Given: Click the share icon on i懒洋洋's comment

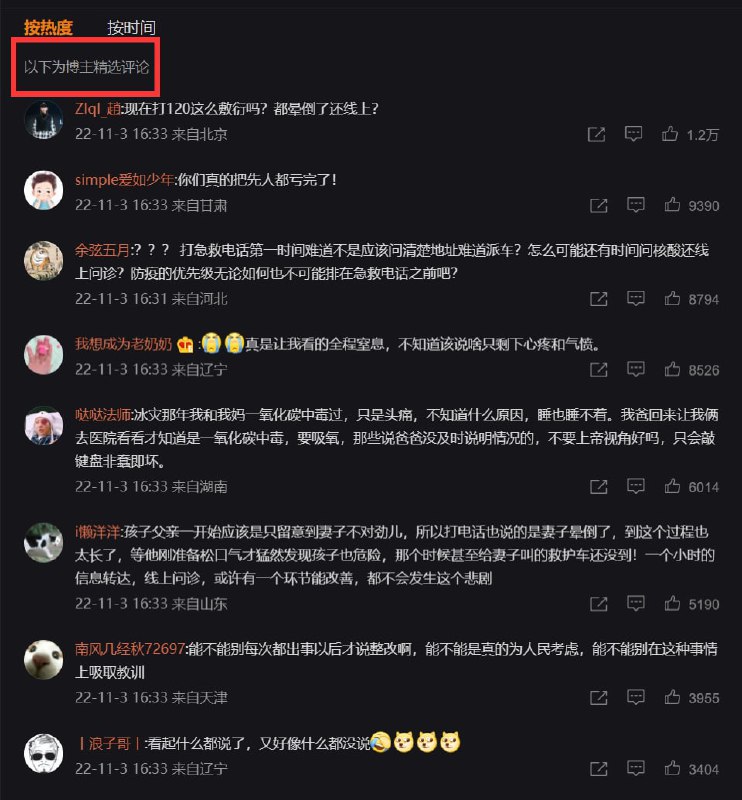Looking at the screenshot, I should (598, 604).
